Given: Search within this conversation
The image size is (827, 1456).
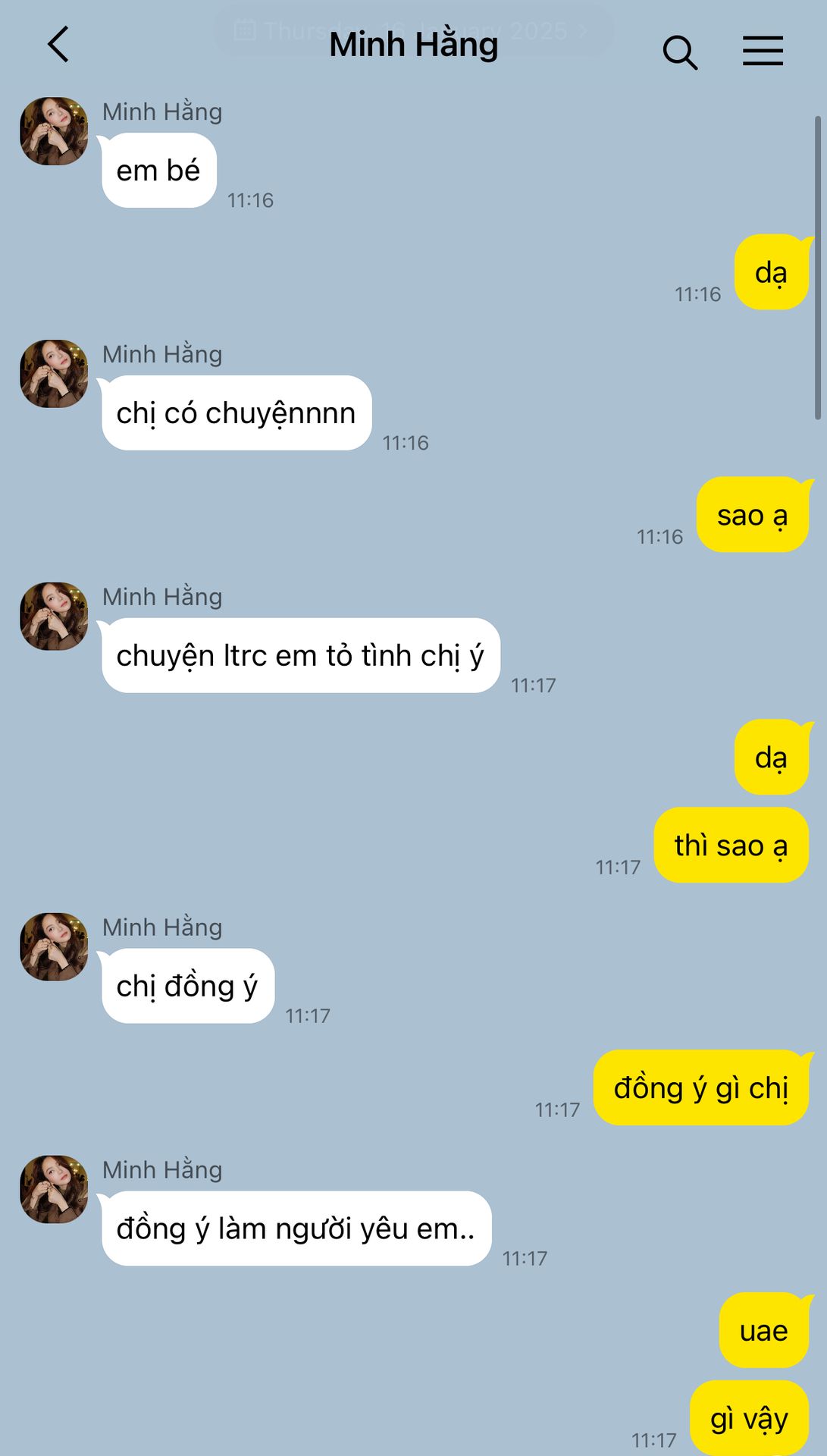Looking at the screenshot, I should point(679,52).
